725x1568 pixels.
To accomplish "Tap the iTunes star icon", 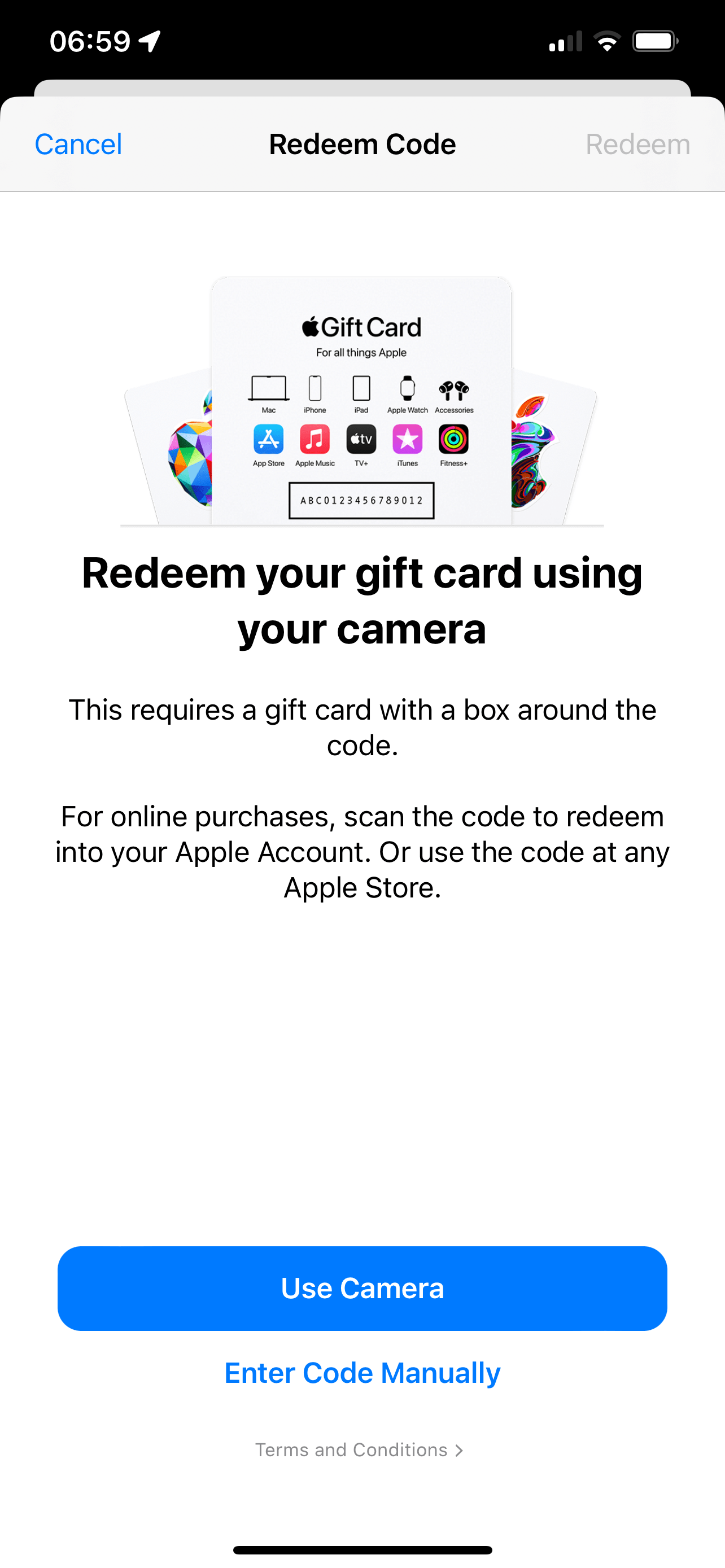I will coord(407,441).
